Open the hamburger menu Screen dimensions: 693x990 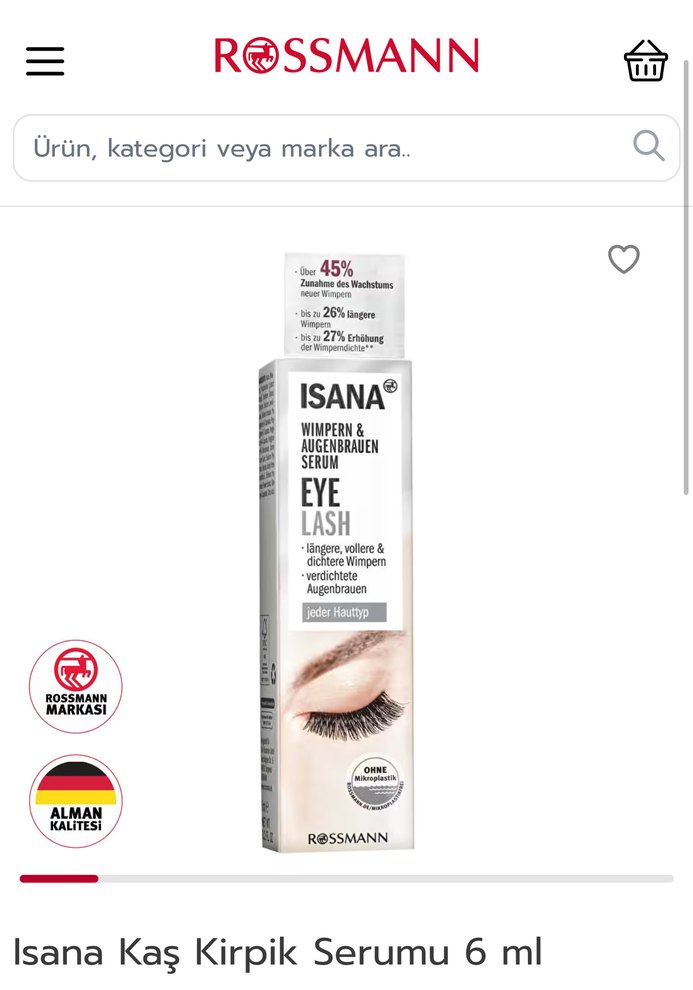coord(45,61)
